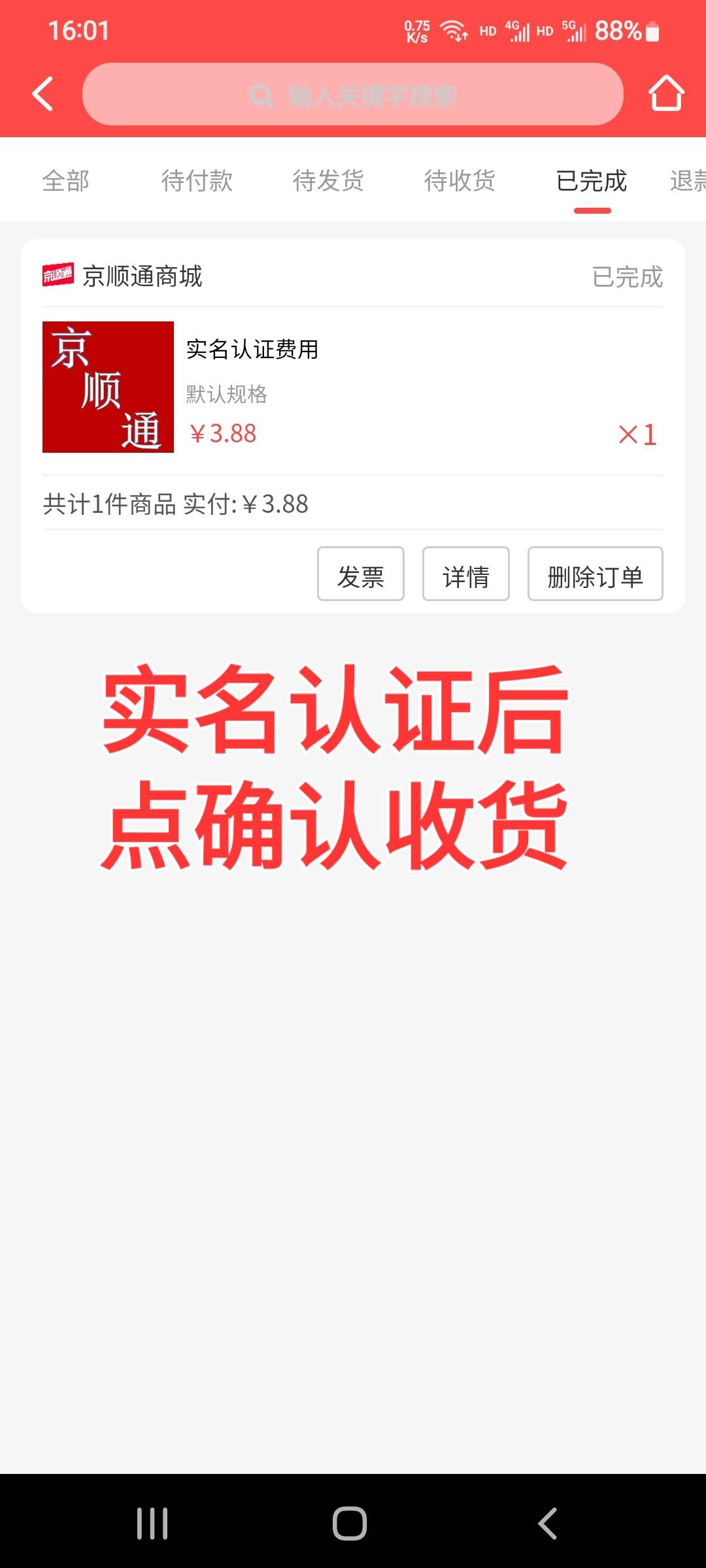Image resolution: width=706 pixels, height=1568 pixels.
Task: Open the 实名认证费用 order item
Action: point(353,387)
